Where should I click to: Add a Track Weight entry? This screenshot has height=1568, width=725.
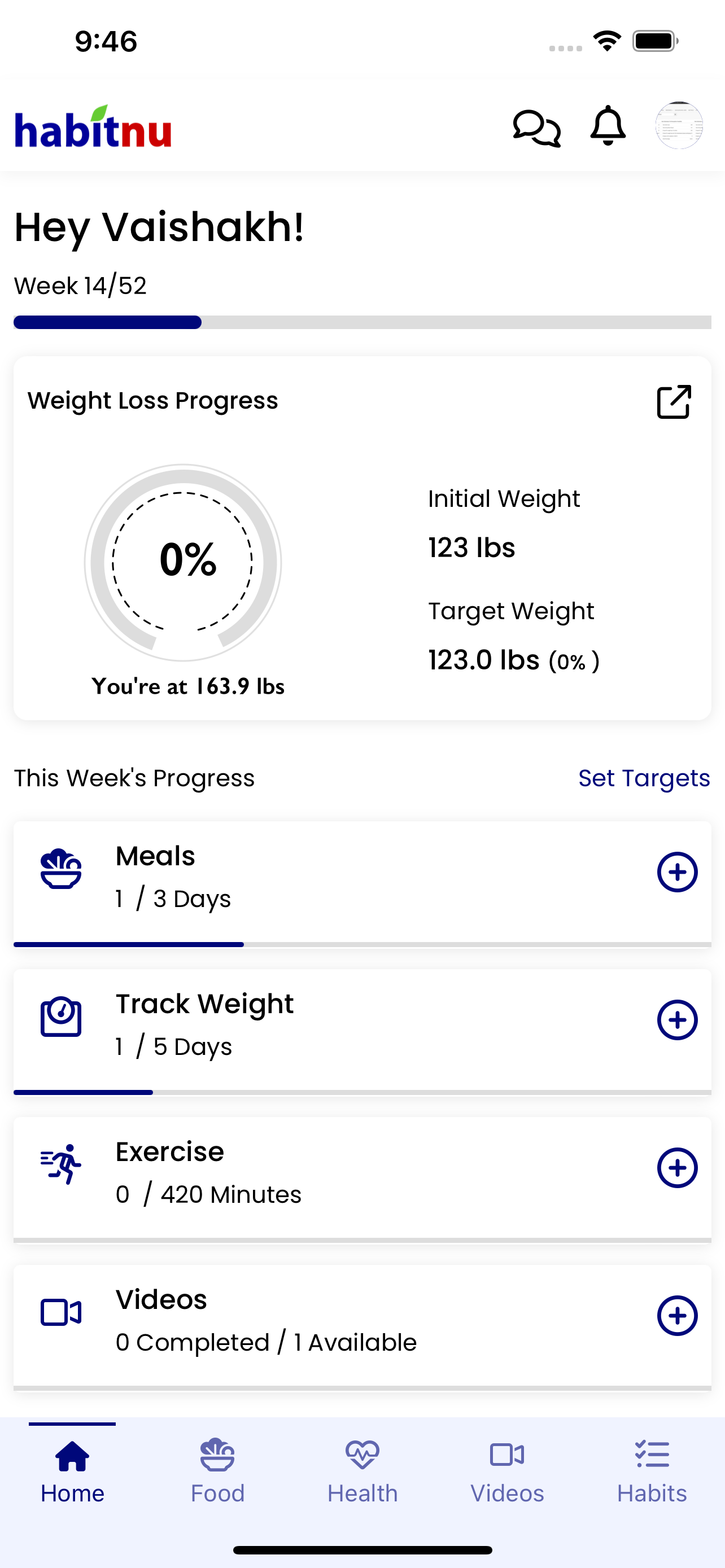point(677,1019)
